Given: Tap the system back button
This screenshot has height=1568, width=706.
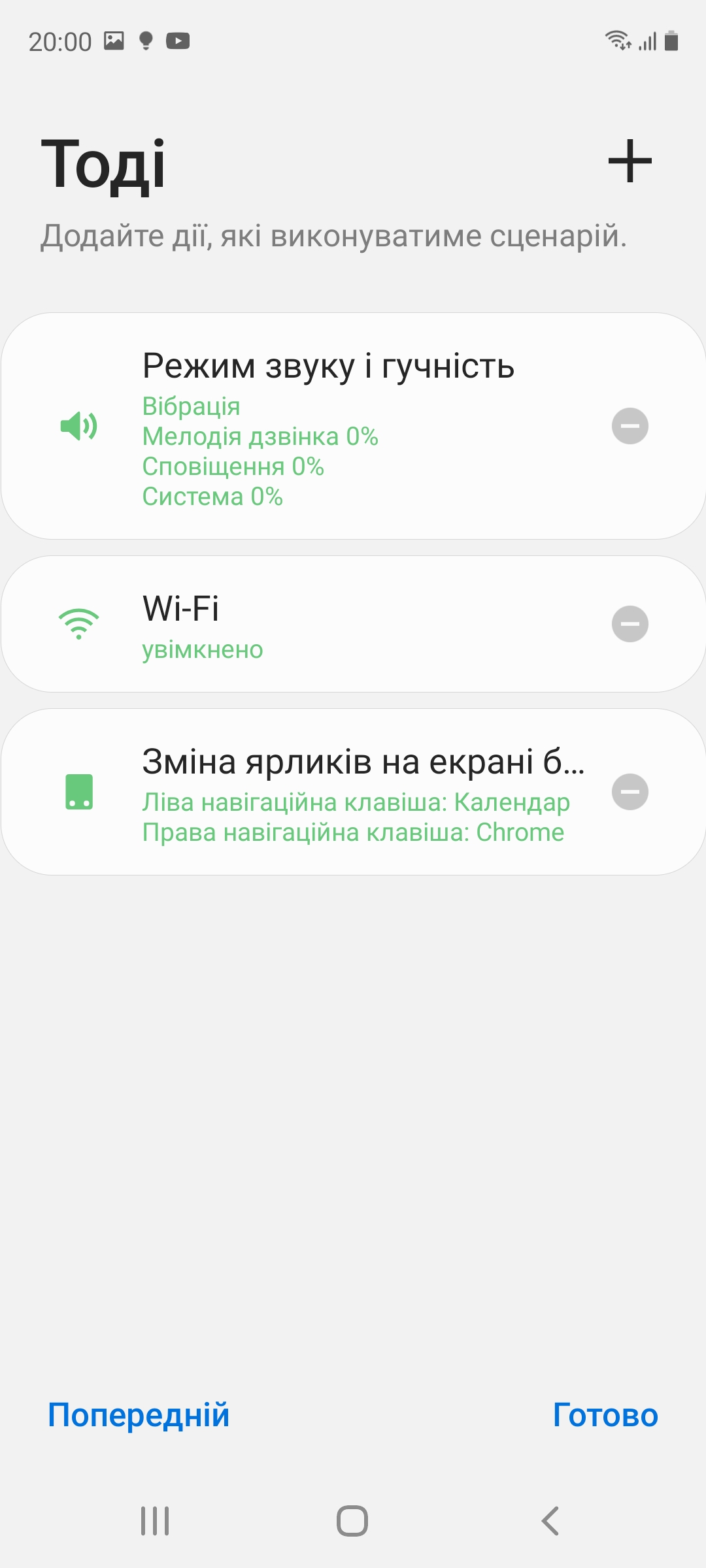Looking at the screenshot, I should 550,1521.
